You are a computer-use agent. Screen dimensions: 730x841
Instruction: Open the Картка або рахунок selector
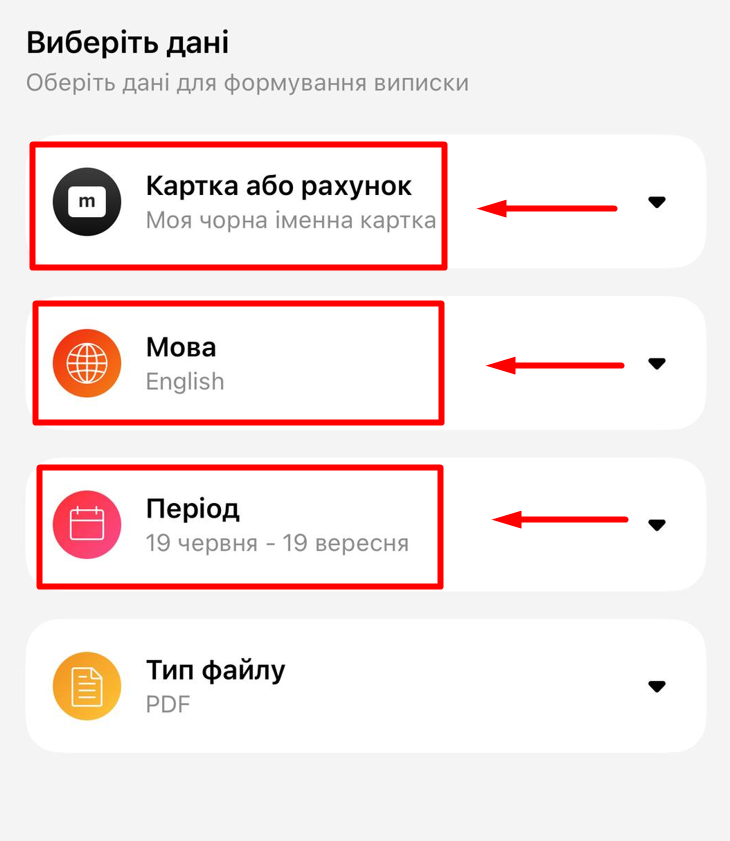click(x=364, y=202)
